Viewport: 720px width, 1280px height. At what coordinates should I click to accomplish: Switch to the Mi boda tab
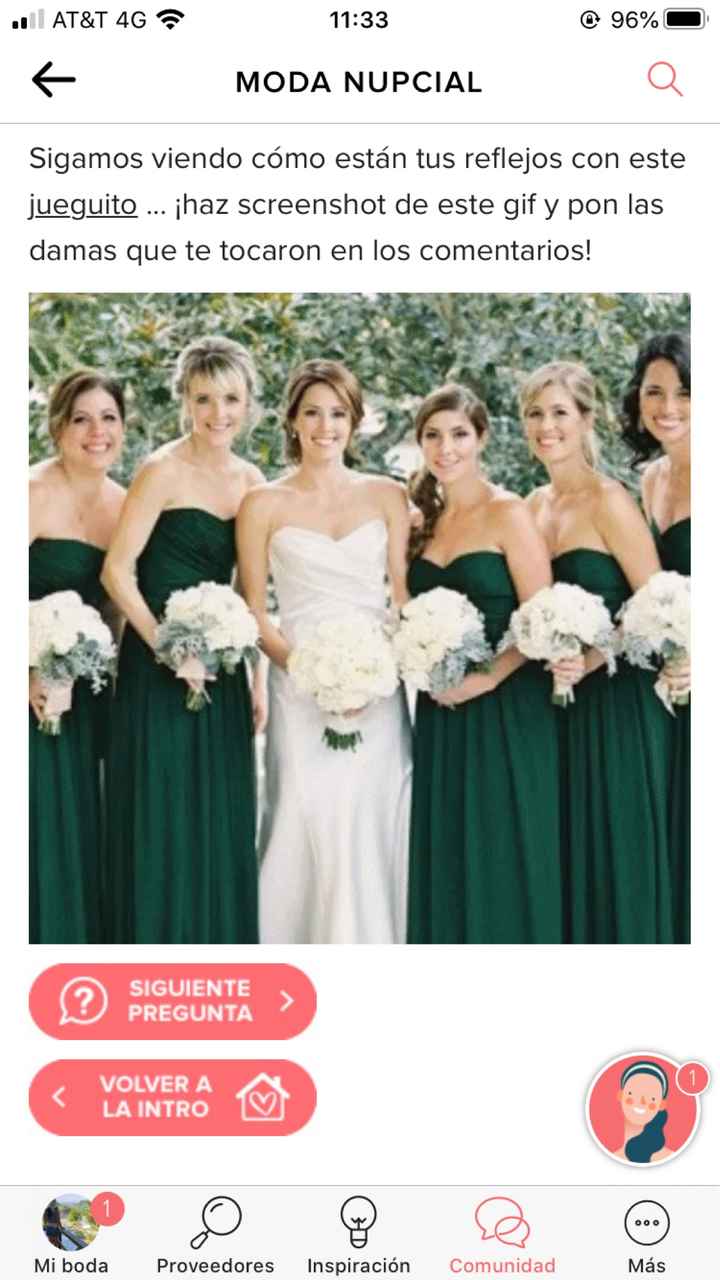pyautogui.click(x=71, y=1235)
